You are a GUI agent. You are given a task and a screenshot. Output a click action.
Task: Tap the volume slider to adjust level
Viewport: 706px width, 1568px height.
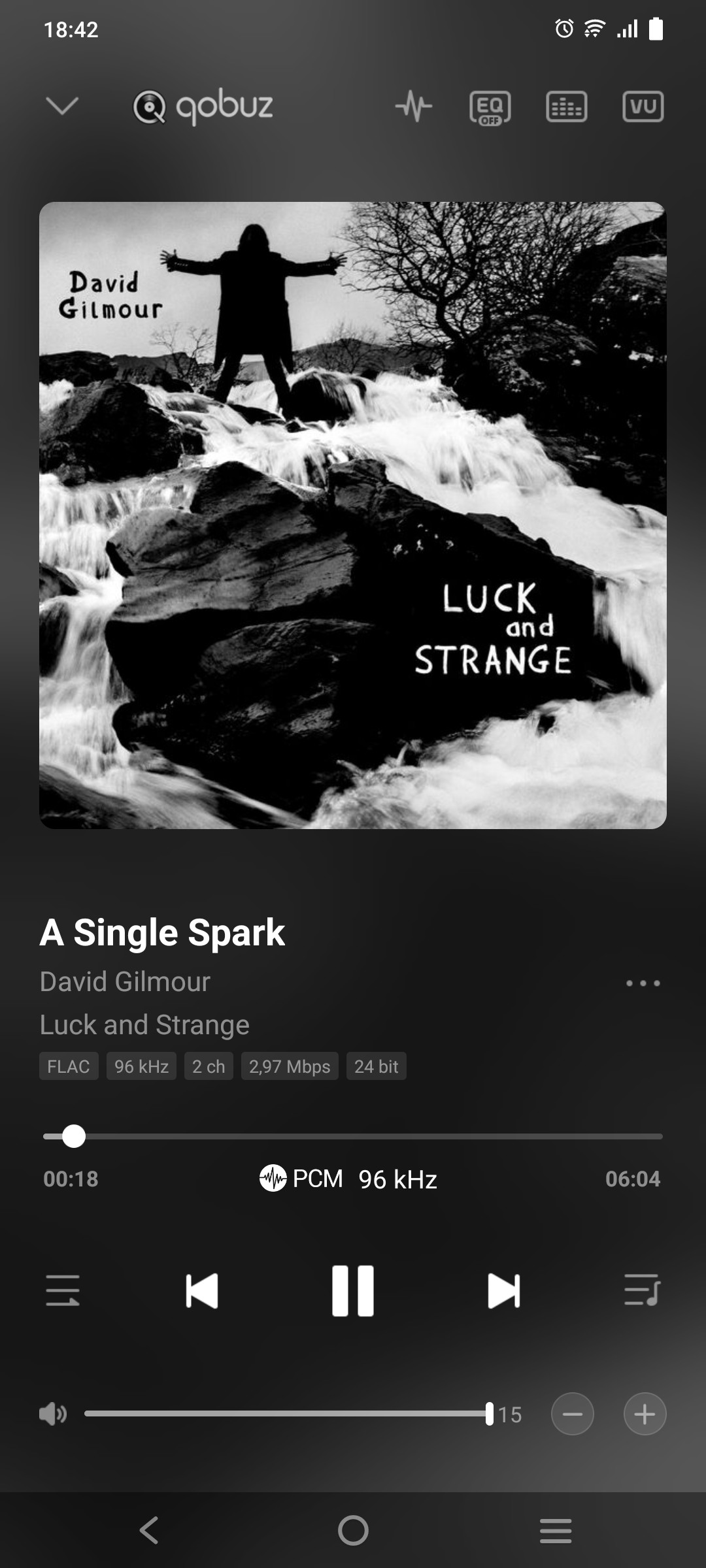click(288, 1414)
